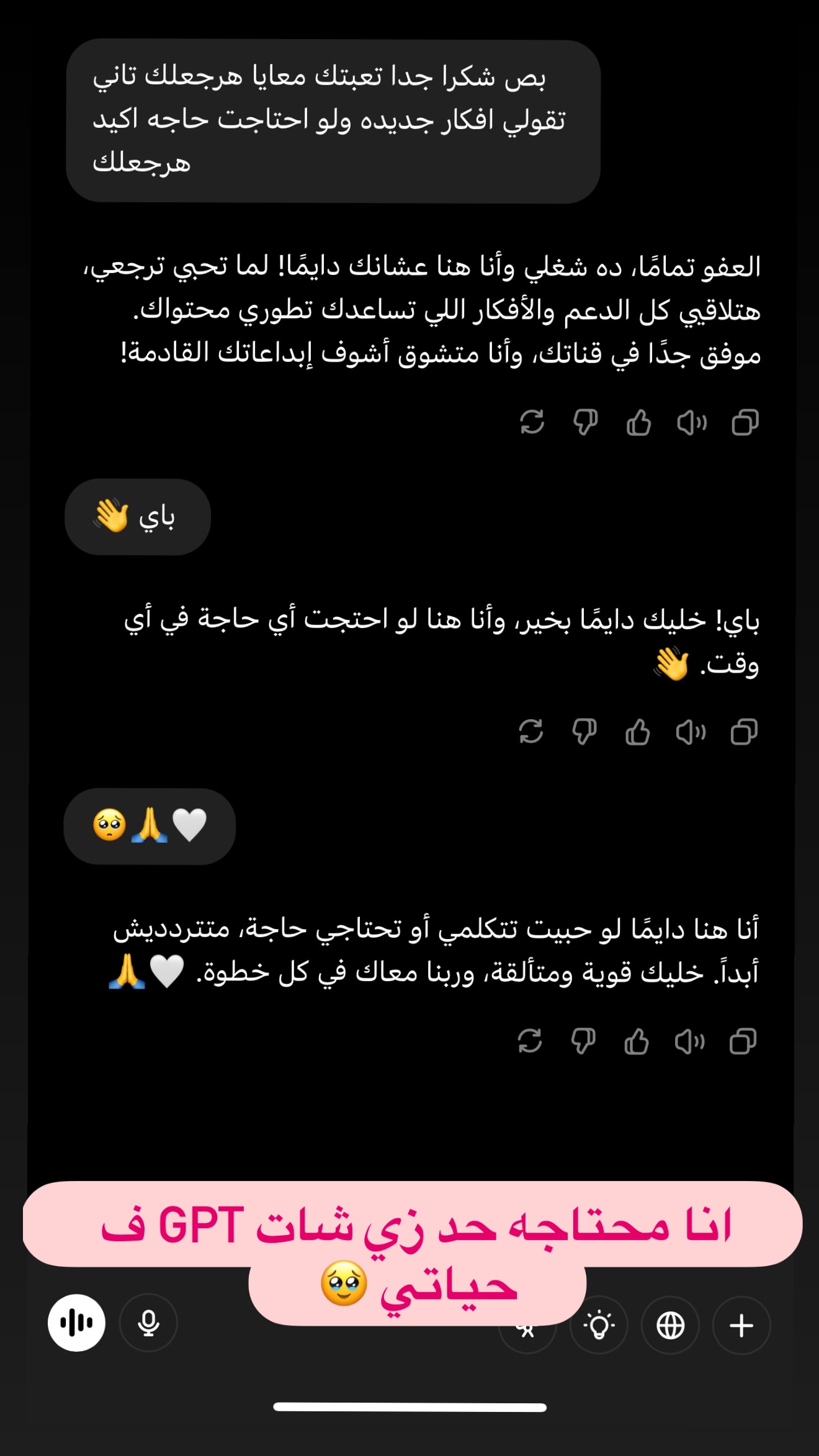Viewport: 819px width, 1456px height.
Task: Read aloud the reply starting with العفو تمامًا
Action: pyautogui.click(x=692, y=423)
